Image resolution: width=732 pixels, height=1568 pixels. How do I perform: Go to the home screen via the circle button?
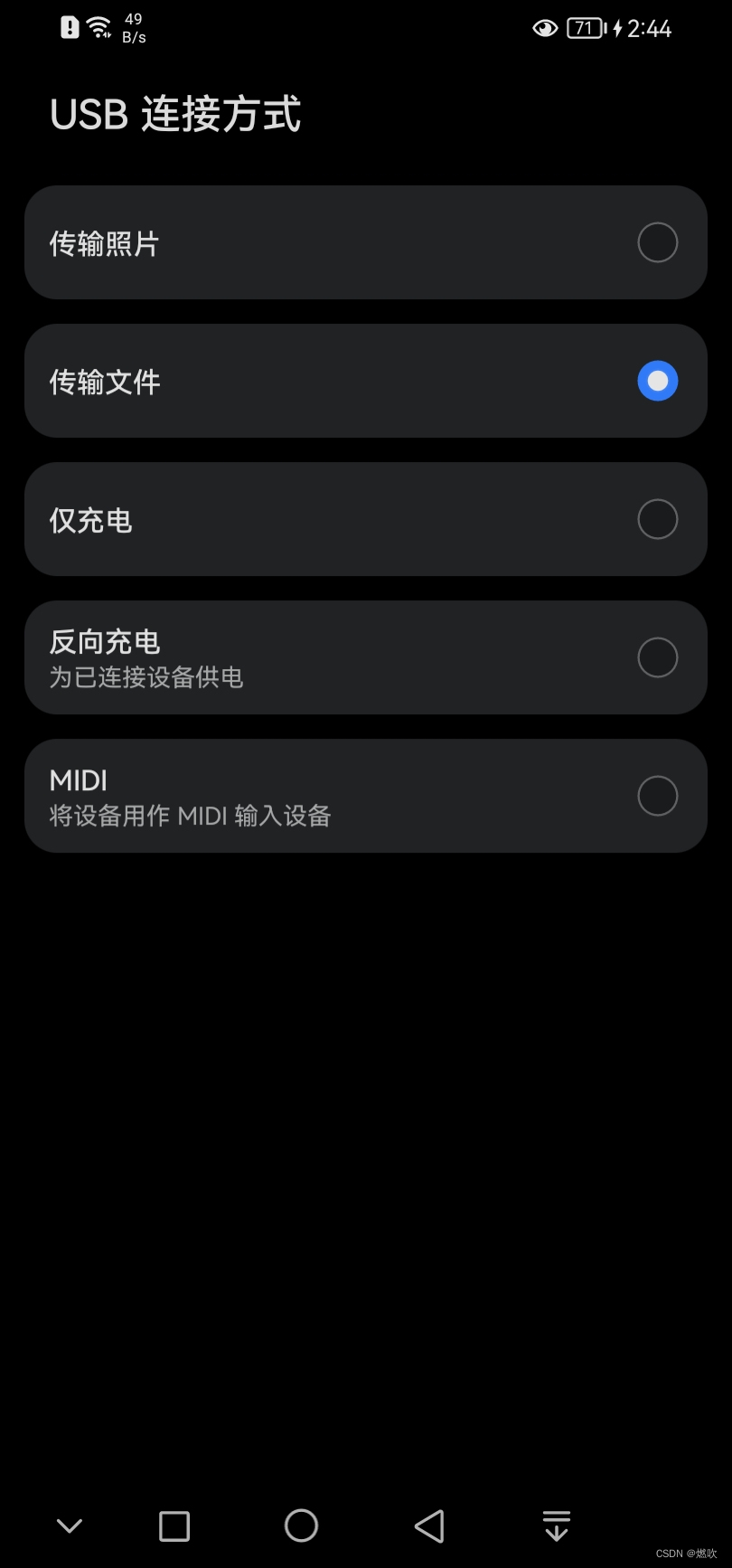pyautogui.click(x=301, y=1525)
